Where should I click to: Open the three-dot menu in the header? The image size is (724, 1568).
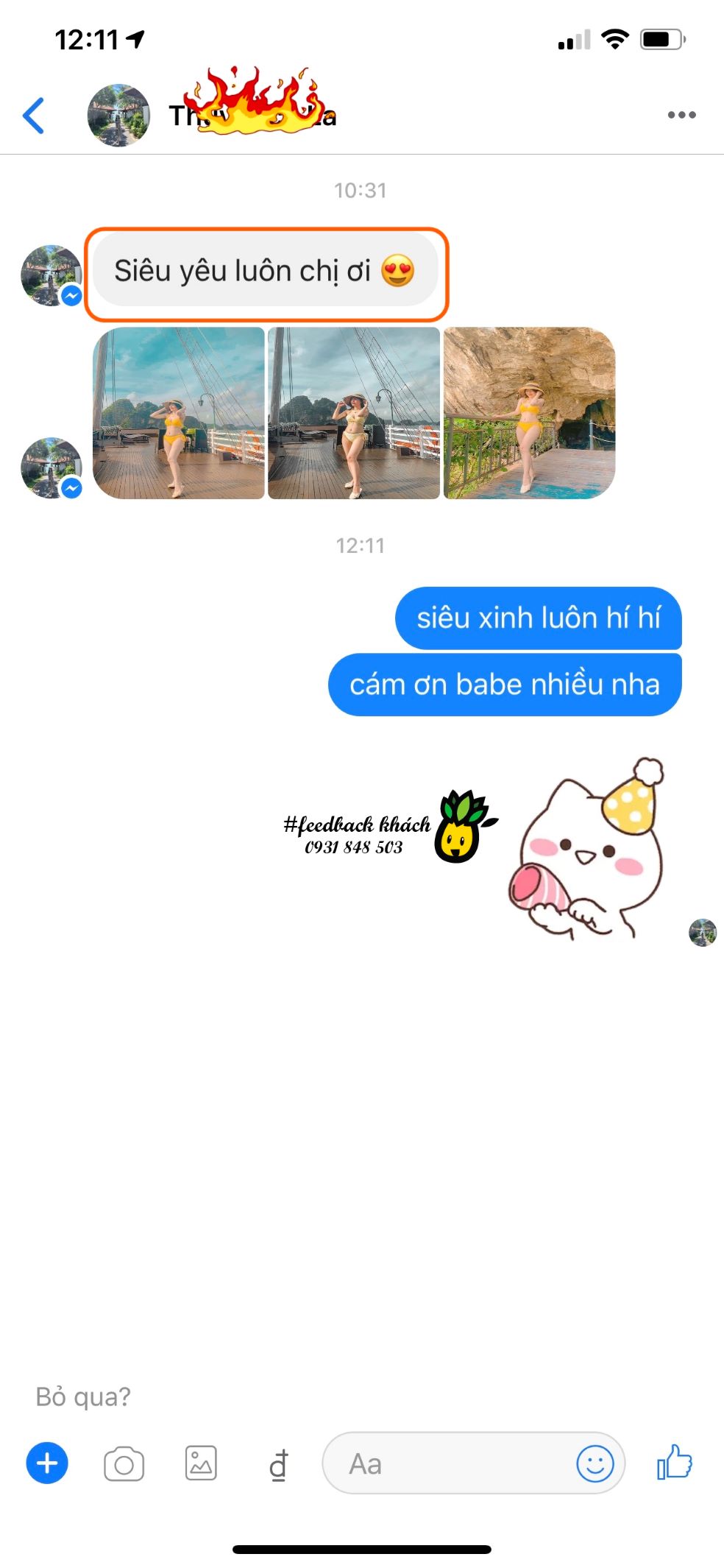point(681,115)
